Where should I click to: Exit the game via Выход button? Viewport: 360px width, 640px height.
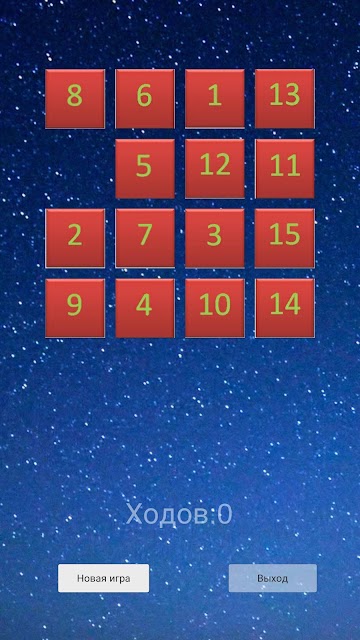point(273,578)
